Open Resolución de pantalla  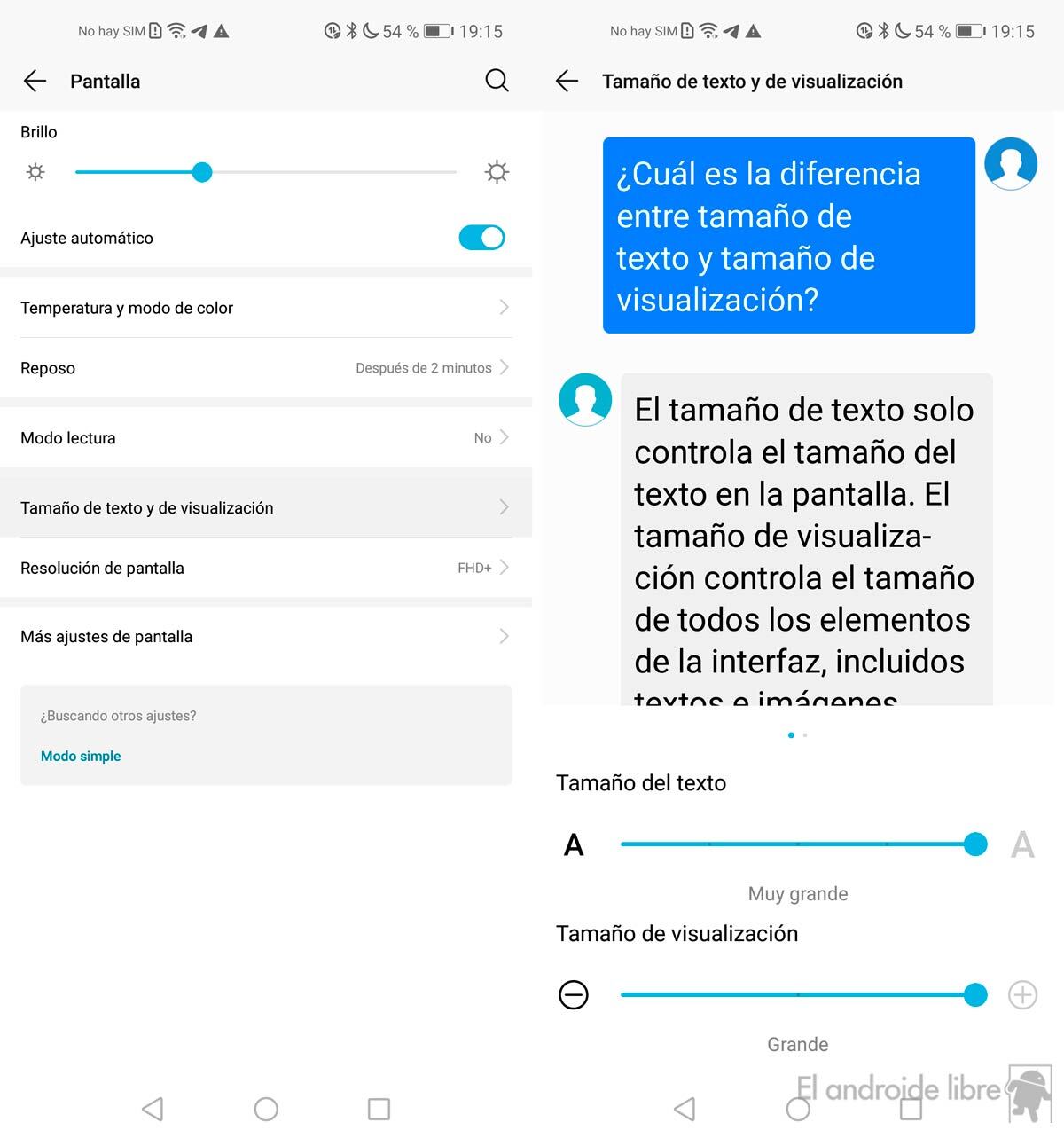pyautogui.click(x=266, y=568)
